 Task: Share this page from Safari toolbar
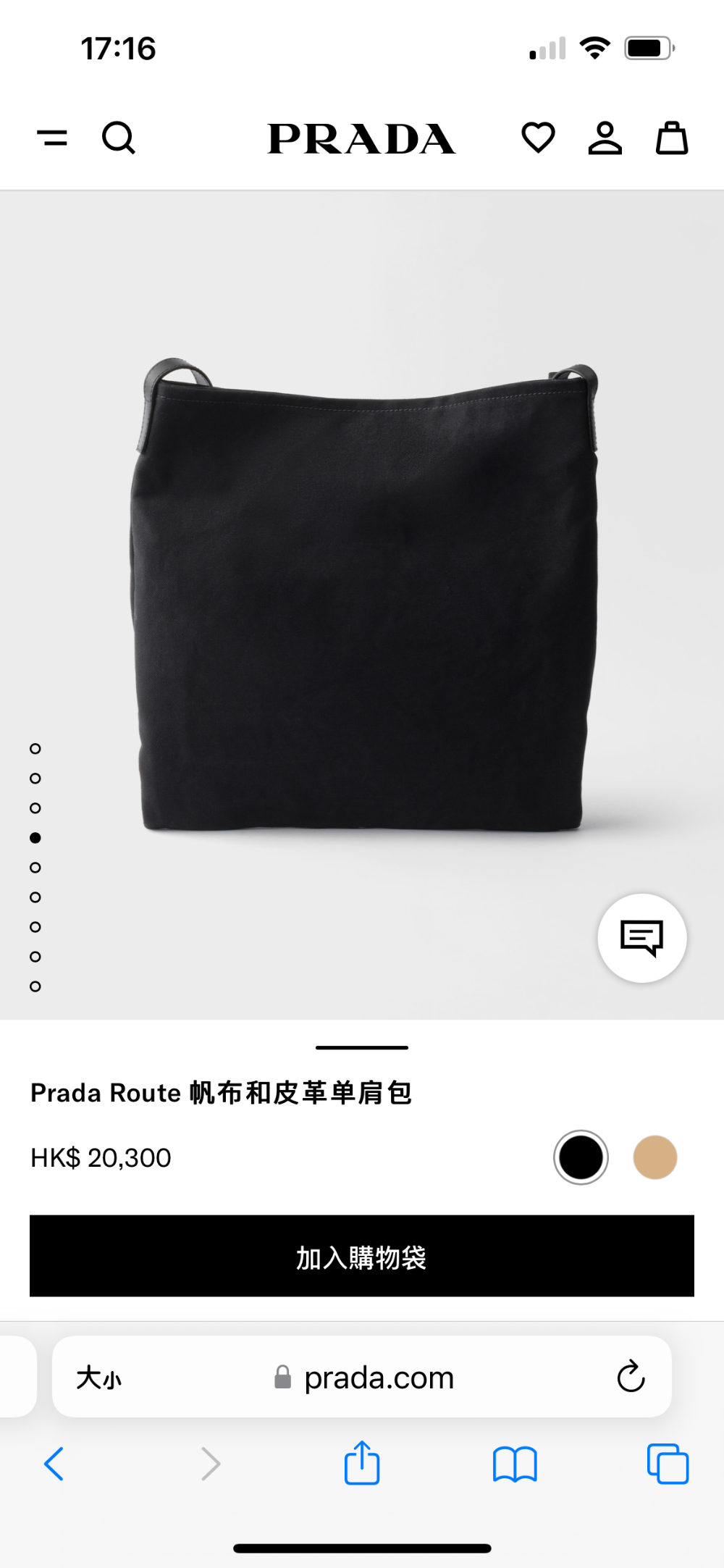click(362, 1462)
